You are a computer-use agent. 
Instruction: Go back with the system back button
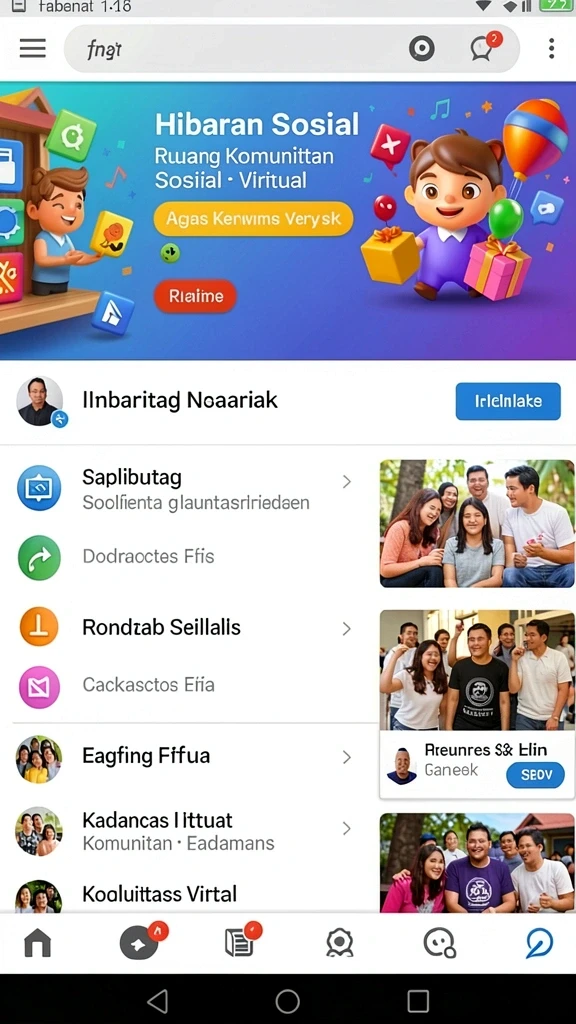[x=157, y=1000]
